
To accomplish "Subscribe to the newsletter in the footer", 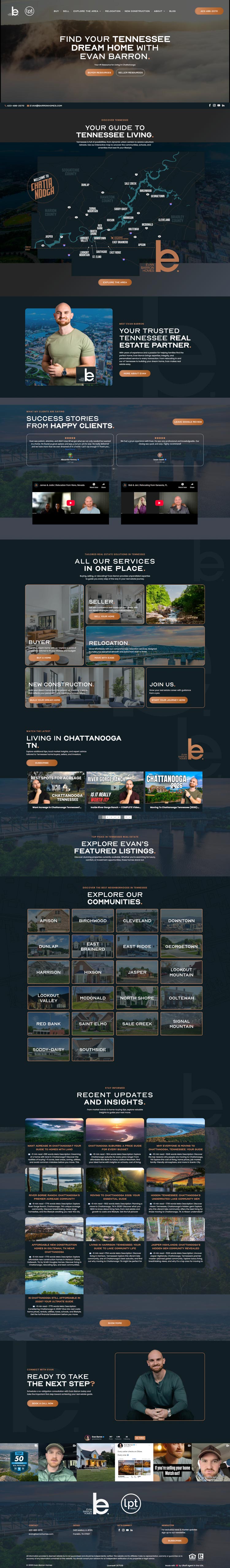I will coord(174,1541).
